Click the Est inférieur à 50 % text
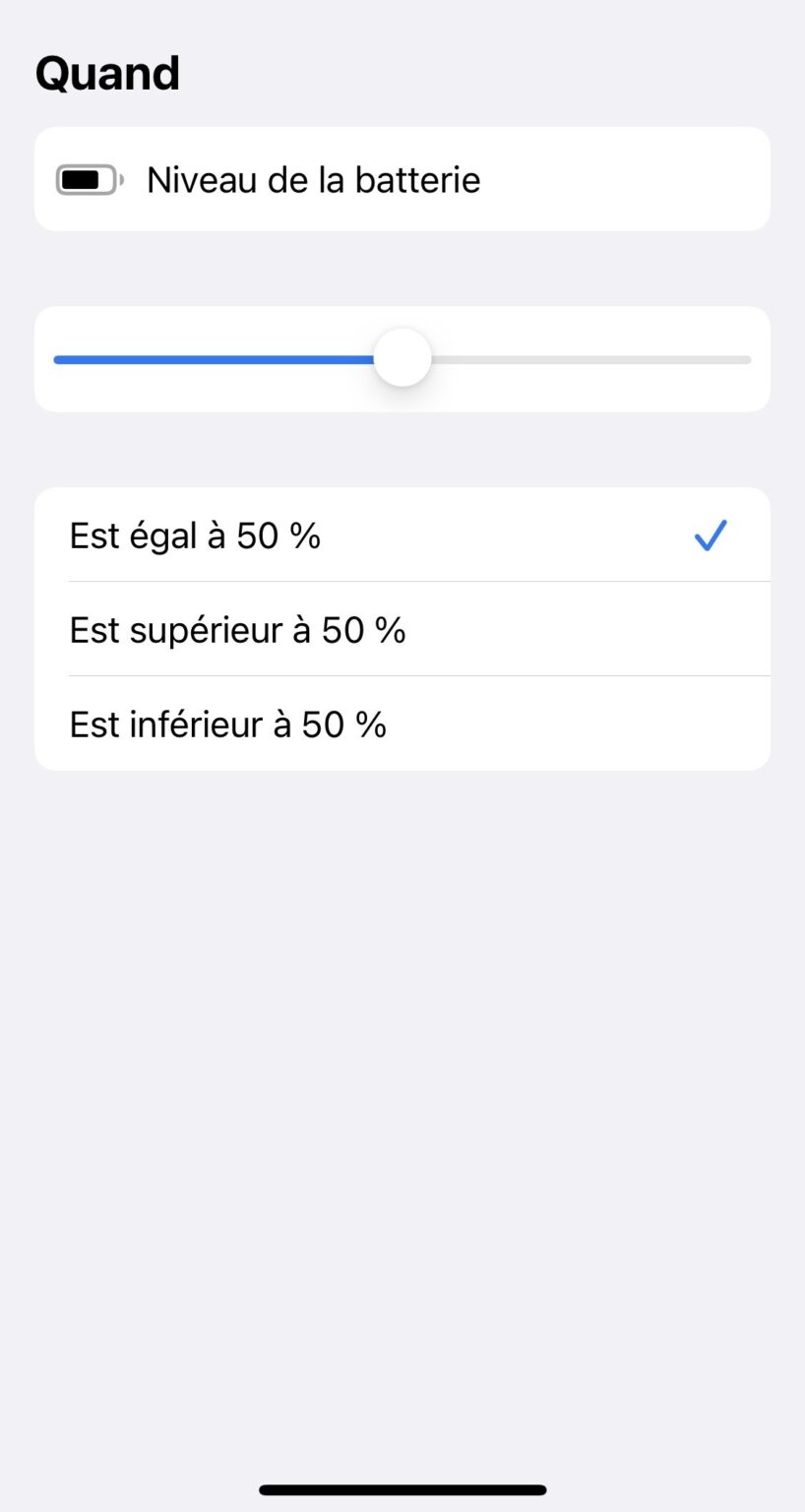Image resolution: width=805 pixels, height=1512 pixels. pyautogui.click(x=227, y=724)
